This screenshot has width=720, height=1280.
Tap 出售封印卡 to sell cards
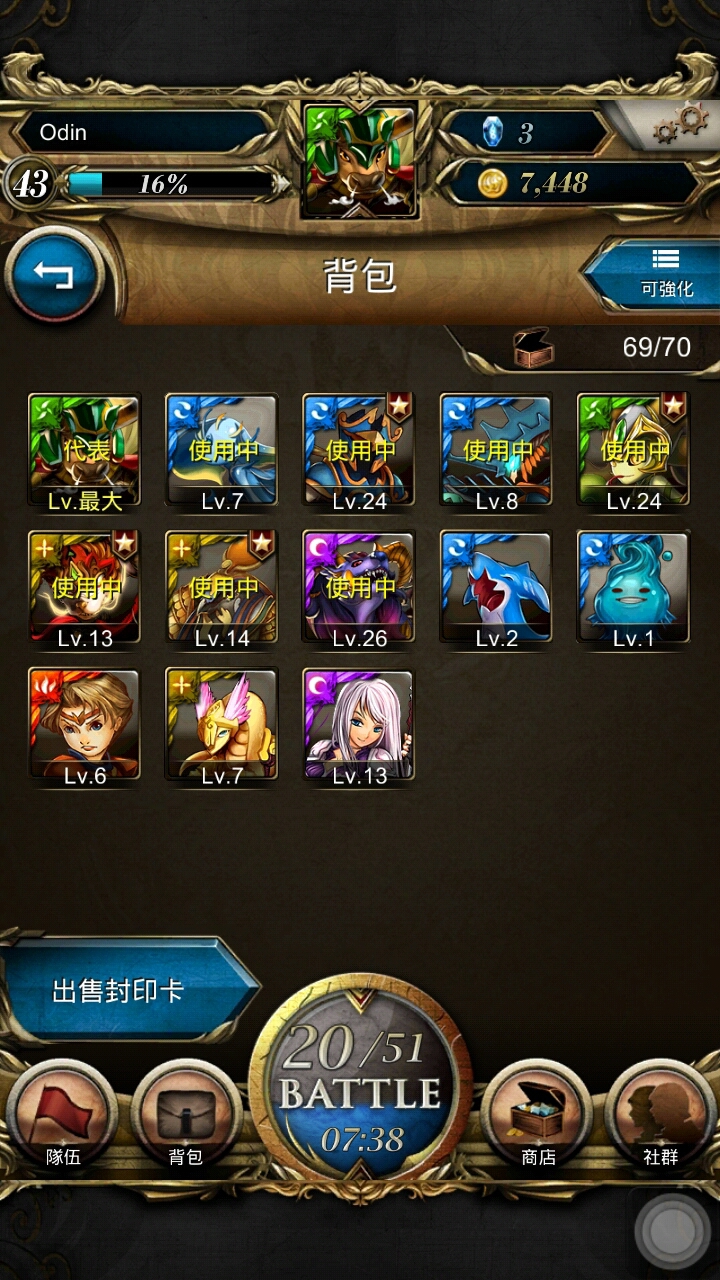click(x=118, y=990)
